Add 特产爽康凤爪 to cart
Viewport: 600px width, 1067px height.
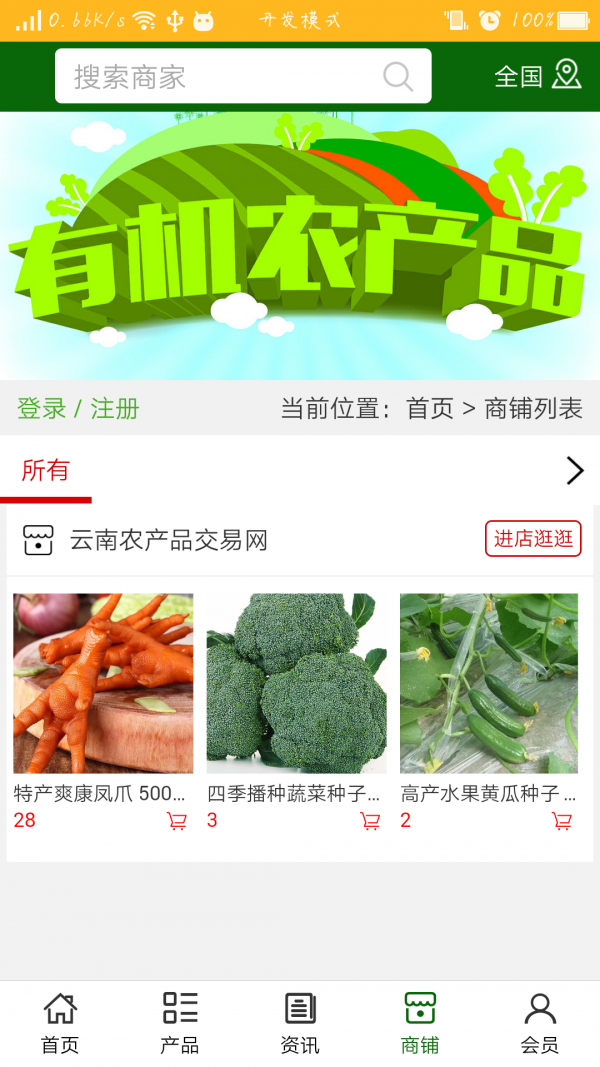[177, 821]
